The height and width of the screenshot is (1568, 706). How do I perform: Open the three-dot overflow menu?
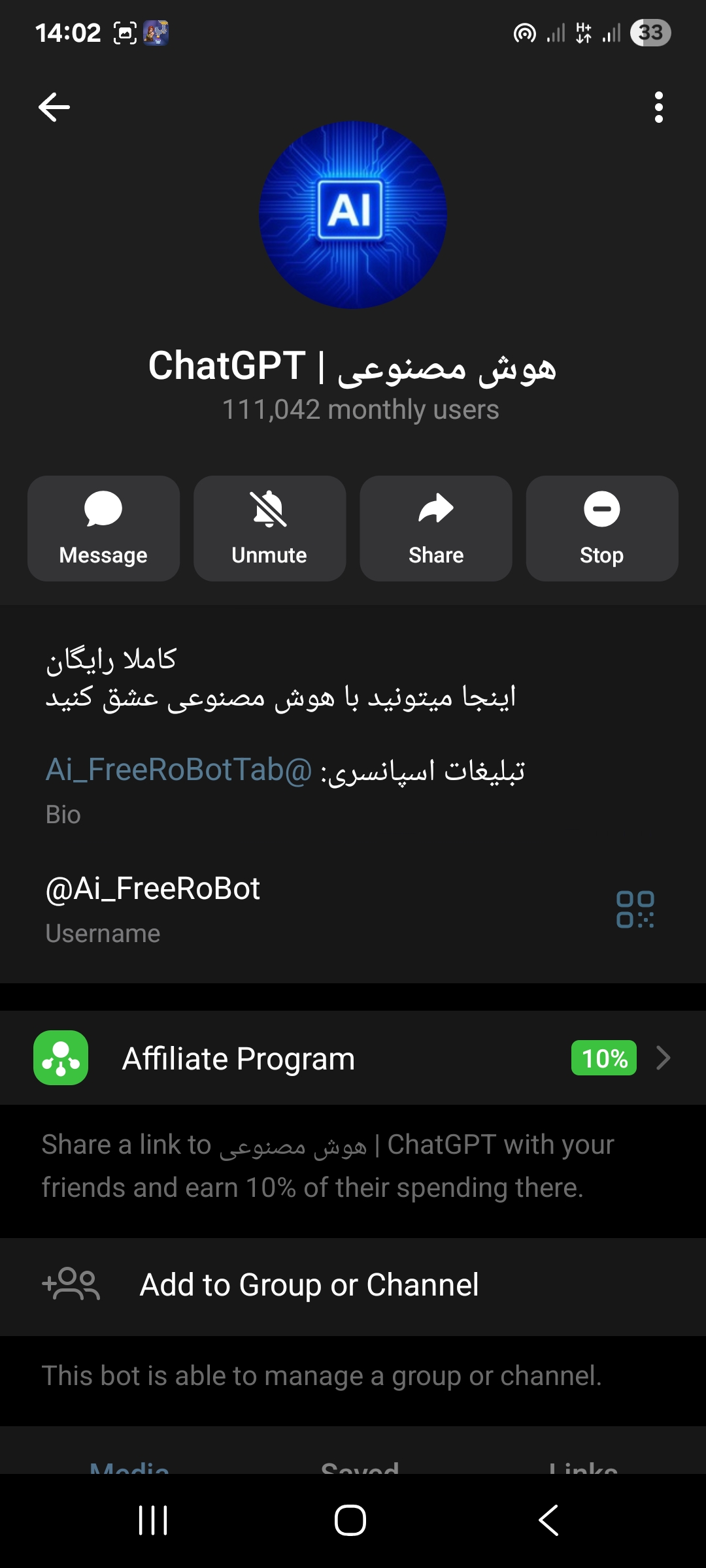[x=658, y=107]
